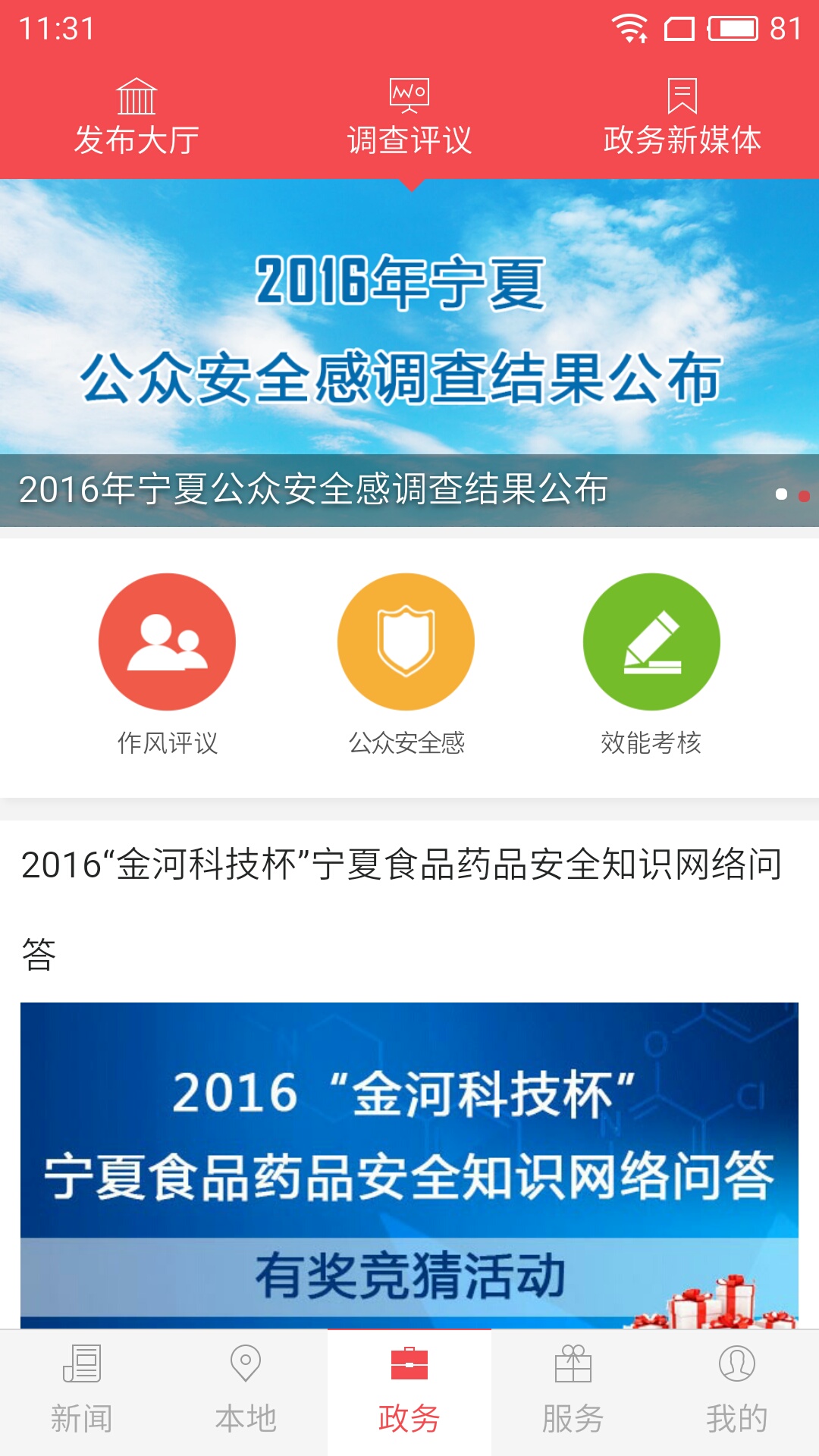Open the 2016年宁夏公众安全感调查结果公布 banner
This screenshot has height=1456, width=819.
409,353
